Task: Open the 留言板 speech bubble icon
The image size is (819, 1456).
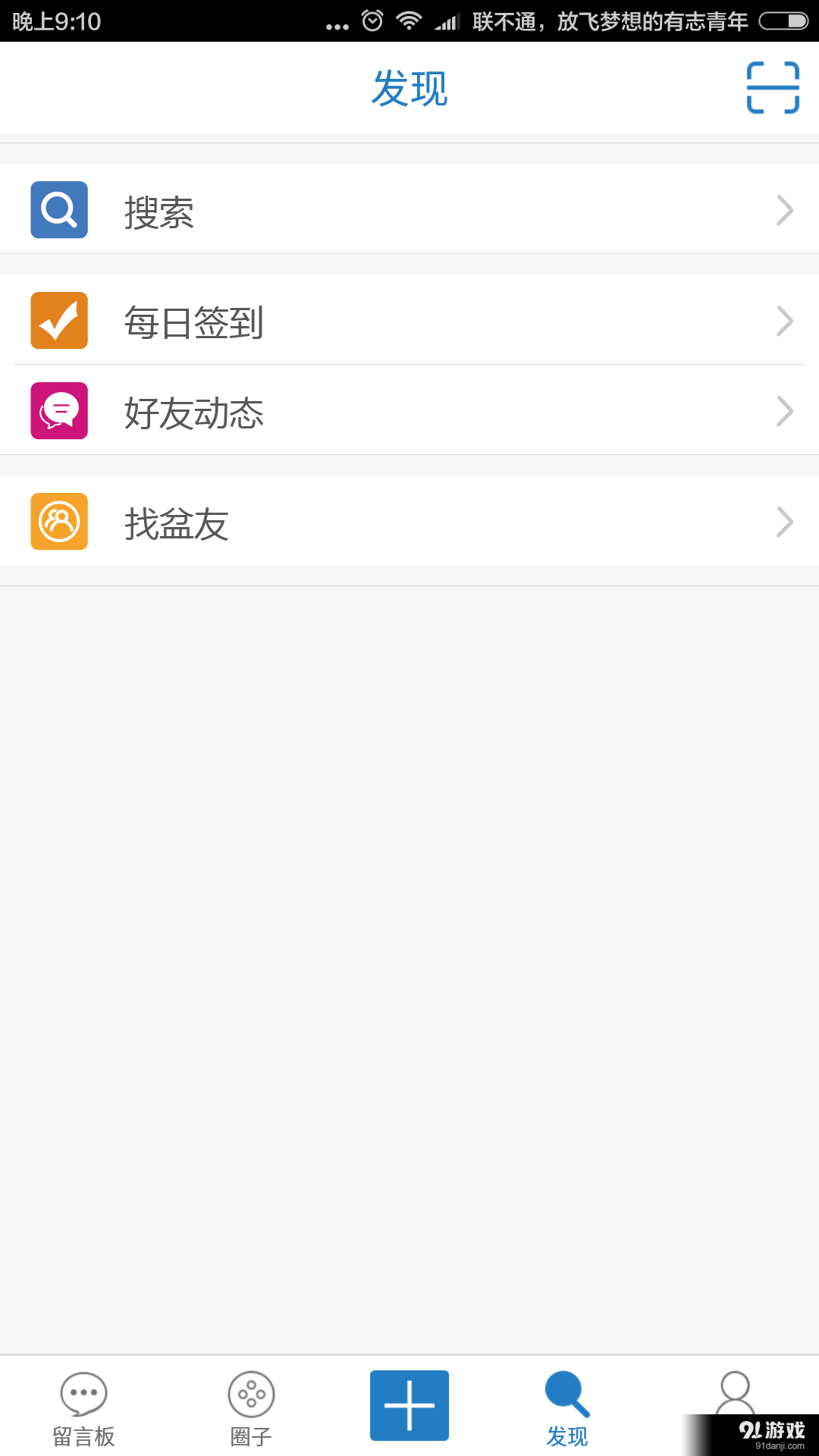Action: coord(82,1395)
